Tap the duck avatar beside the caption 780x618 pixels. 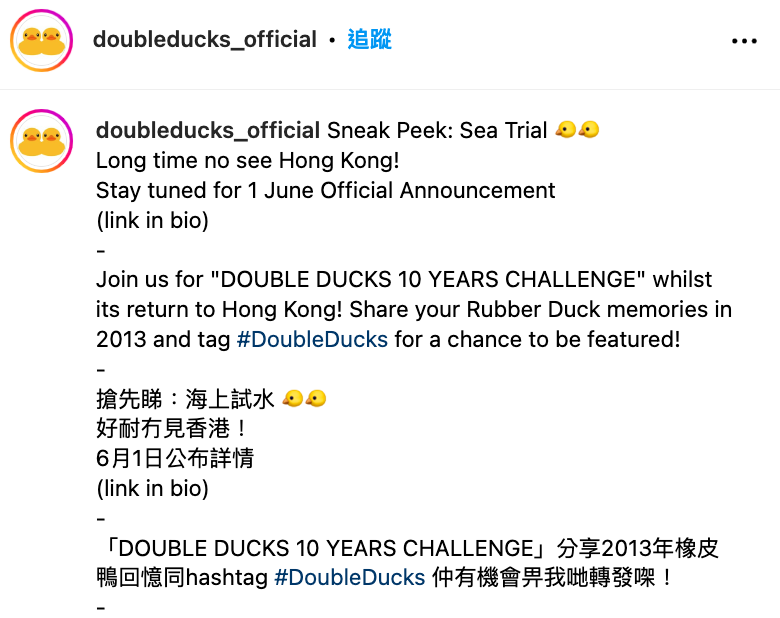[41, 140]
